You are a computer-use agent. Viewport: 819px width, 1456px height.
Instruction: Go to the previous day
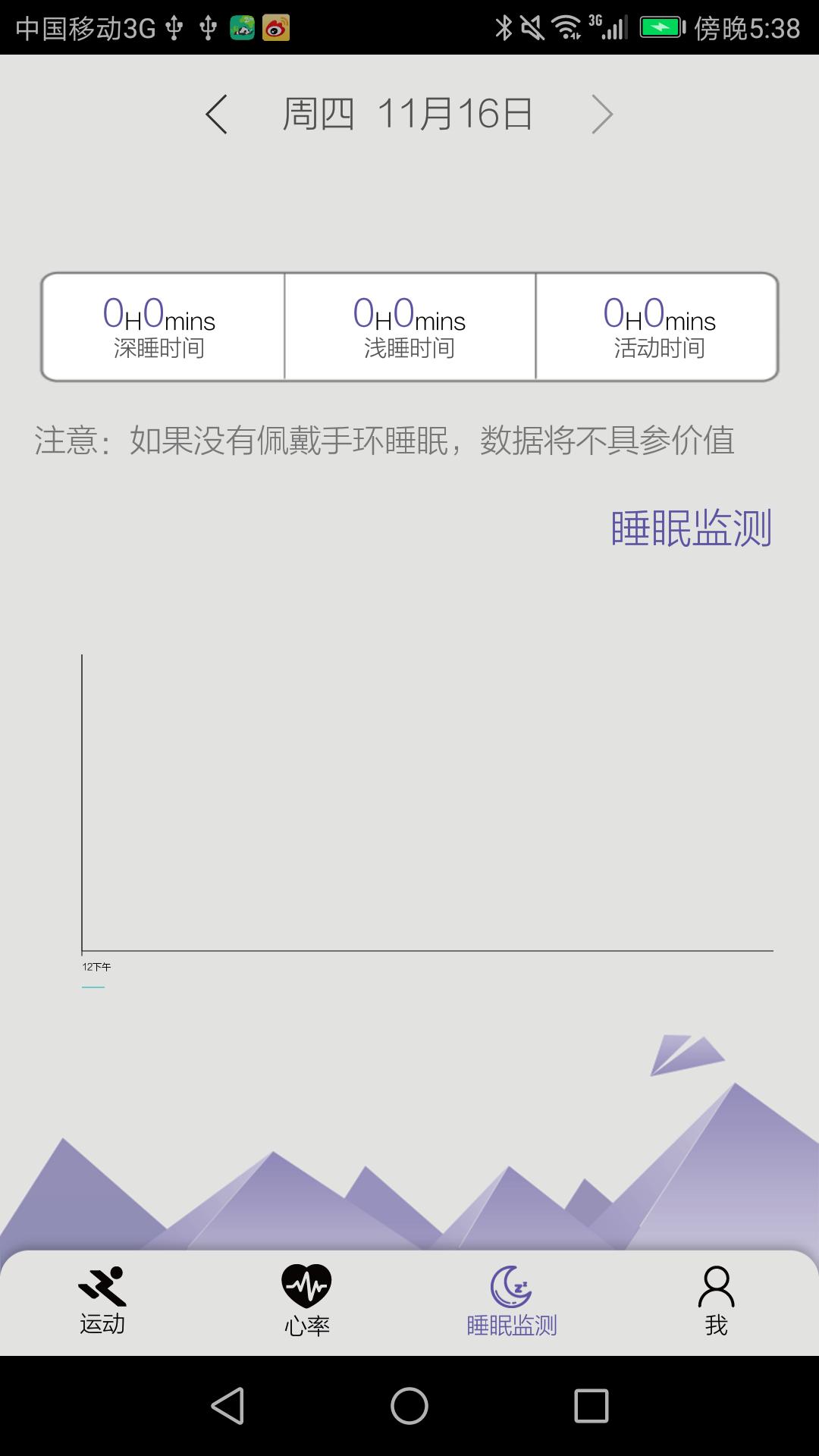tap(216, 115)
